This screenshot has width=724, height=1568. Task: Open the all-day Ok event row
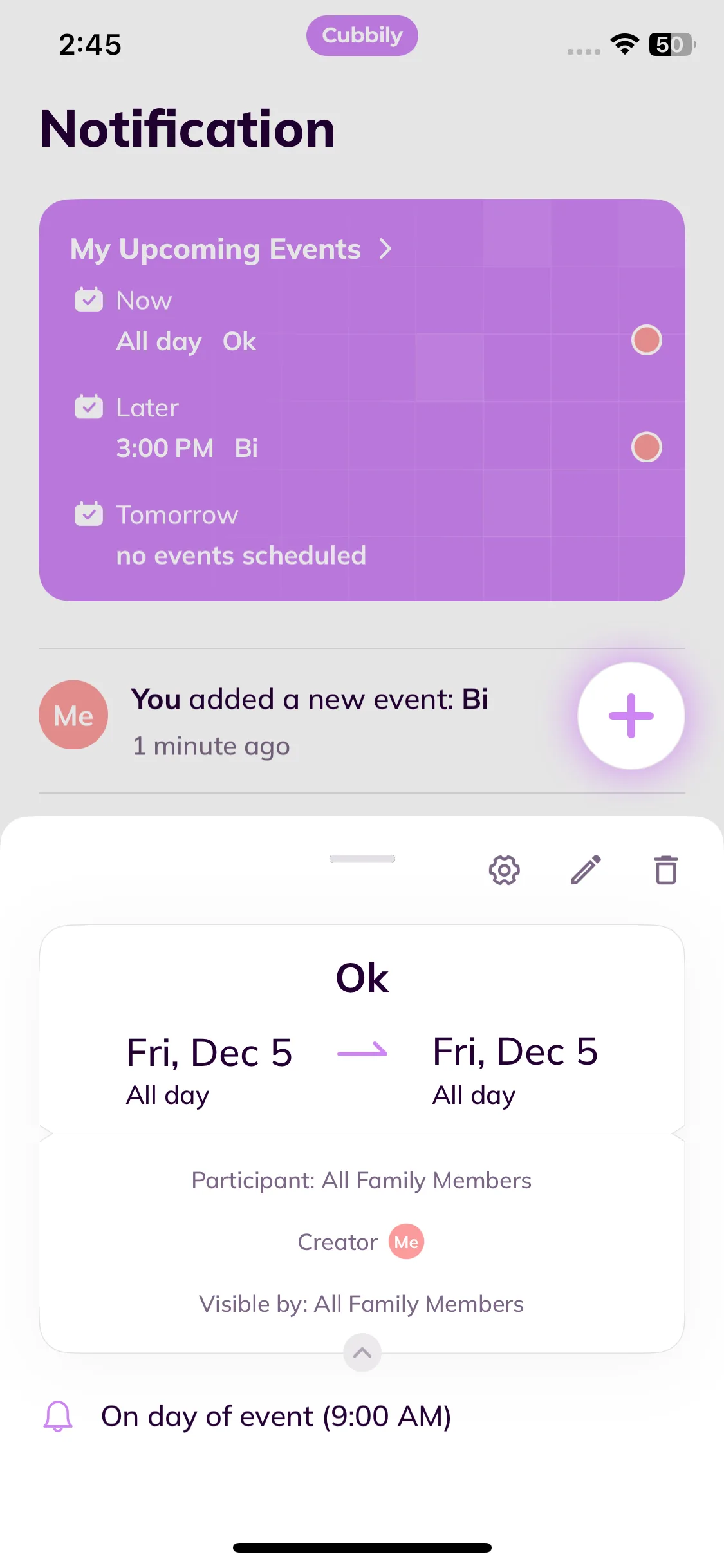tap(360, 341)
